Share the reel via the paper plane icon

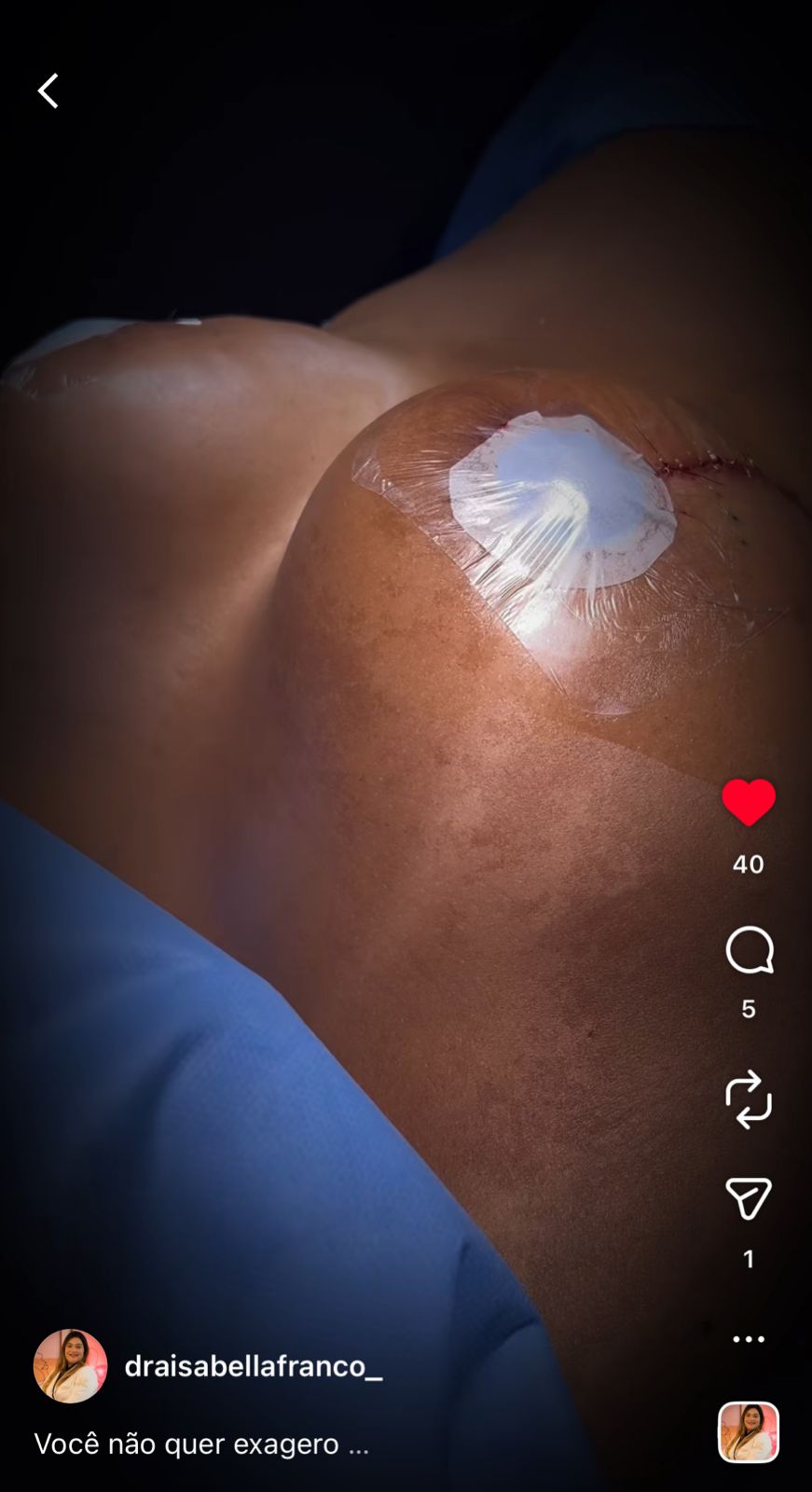pos(748,1198)
